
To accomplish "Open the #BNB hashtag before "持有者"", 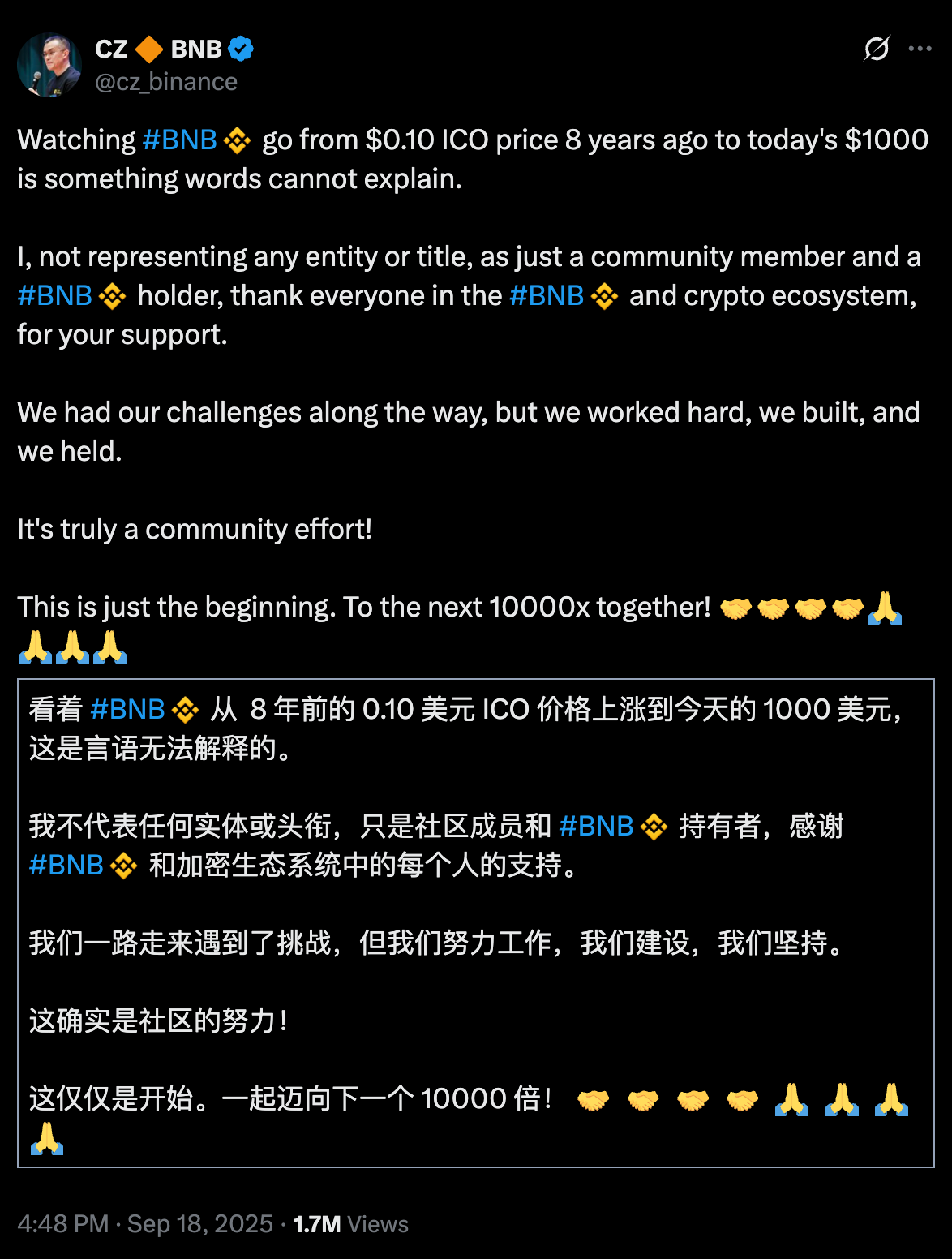I will pyautogui.click(x=596, y=826).
